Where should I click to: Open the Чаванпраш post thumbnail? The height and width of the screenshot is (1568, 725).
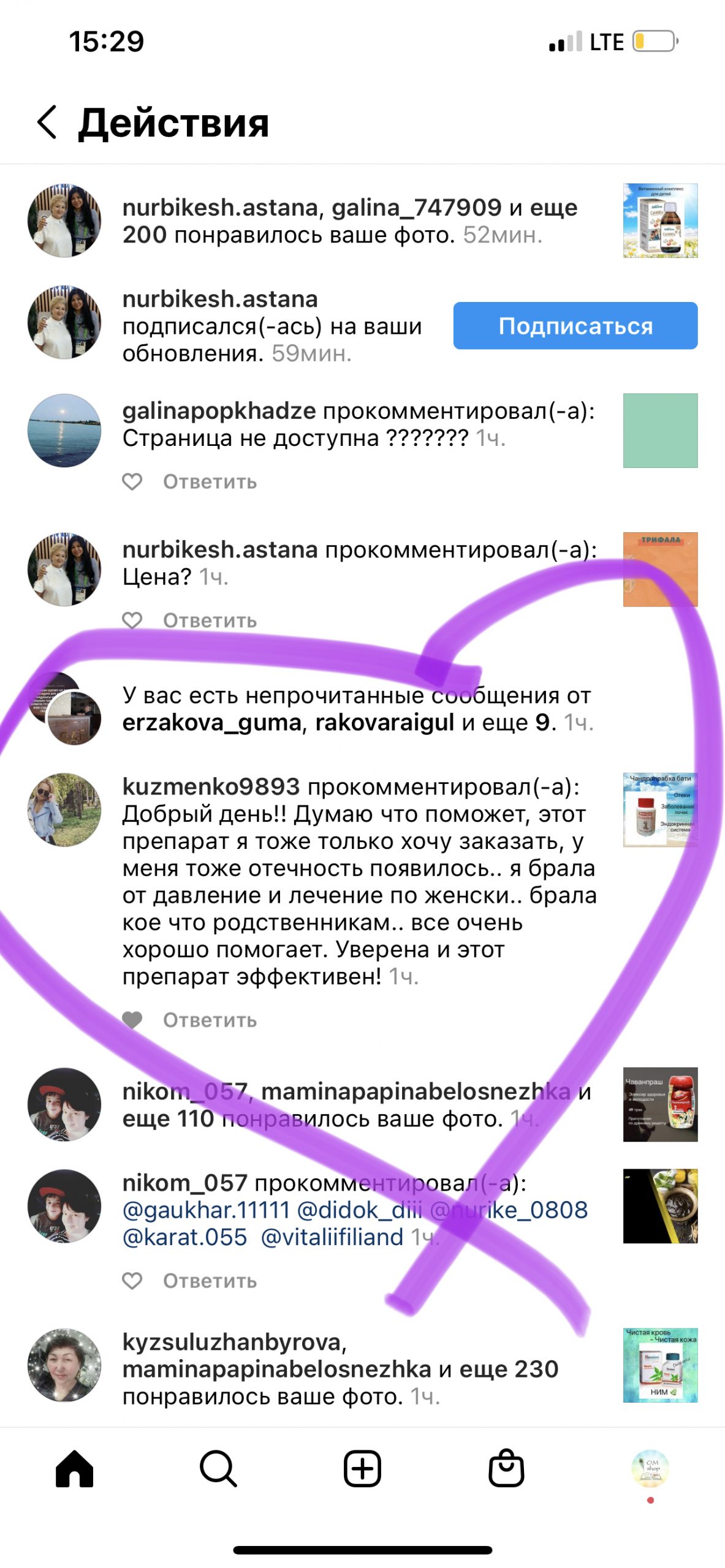(x=660, y=1104)
